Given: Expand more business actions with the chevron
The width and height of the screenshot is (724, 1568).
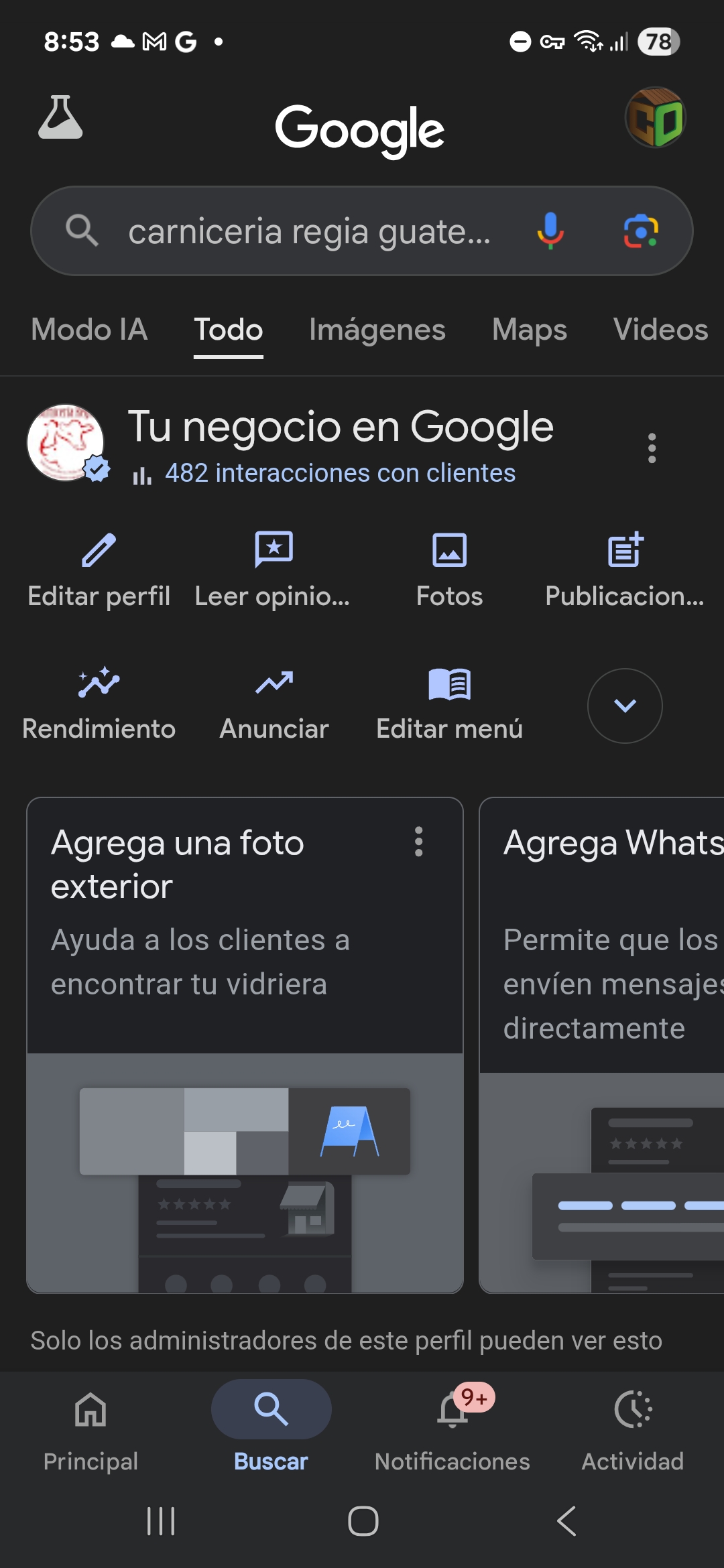Looking at the screenshot, I should (625, 706).
